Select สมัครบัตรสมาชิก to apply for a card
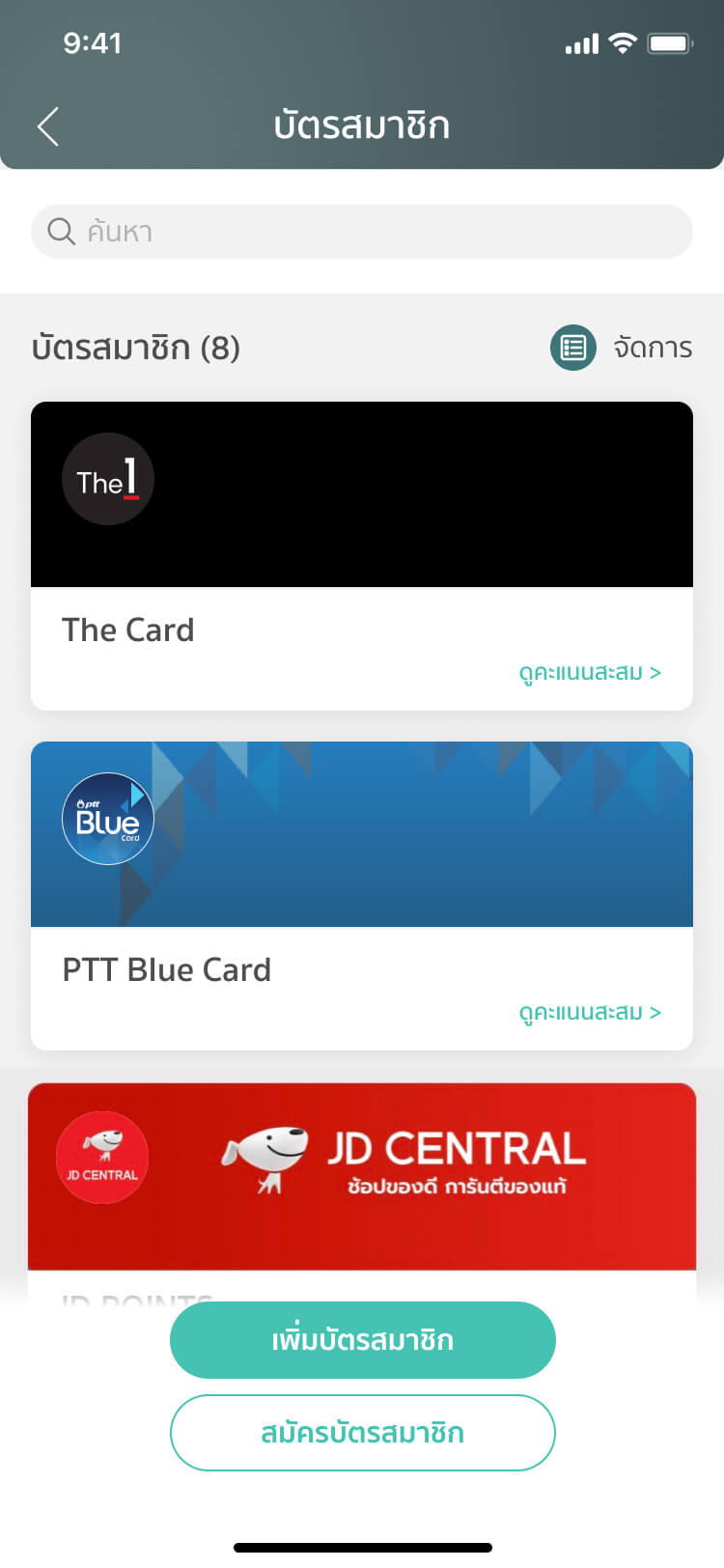The image size is (724, 1568). pyautogui.click(x=362, y=1433)
